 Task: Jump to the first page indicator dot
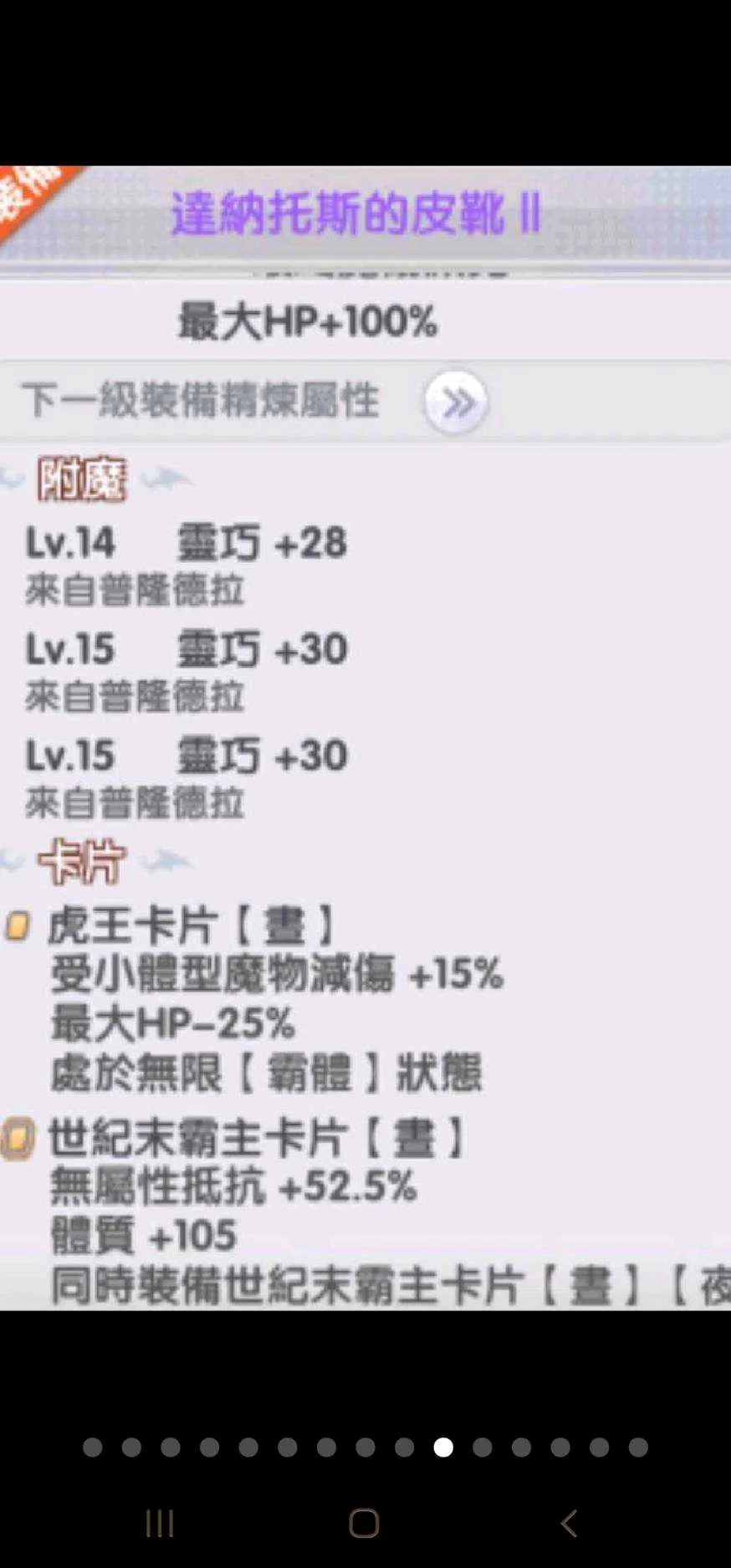tap(93, 1448)
